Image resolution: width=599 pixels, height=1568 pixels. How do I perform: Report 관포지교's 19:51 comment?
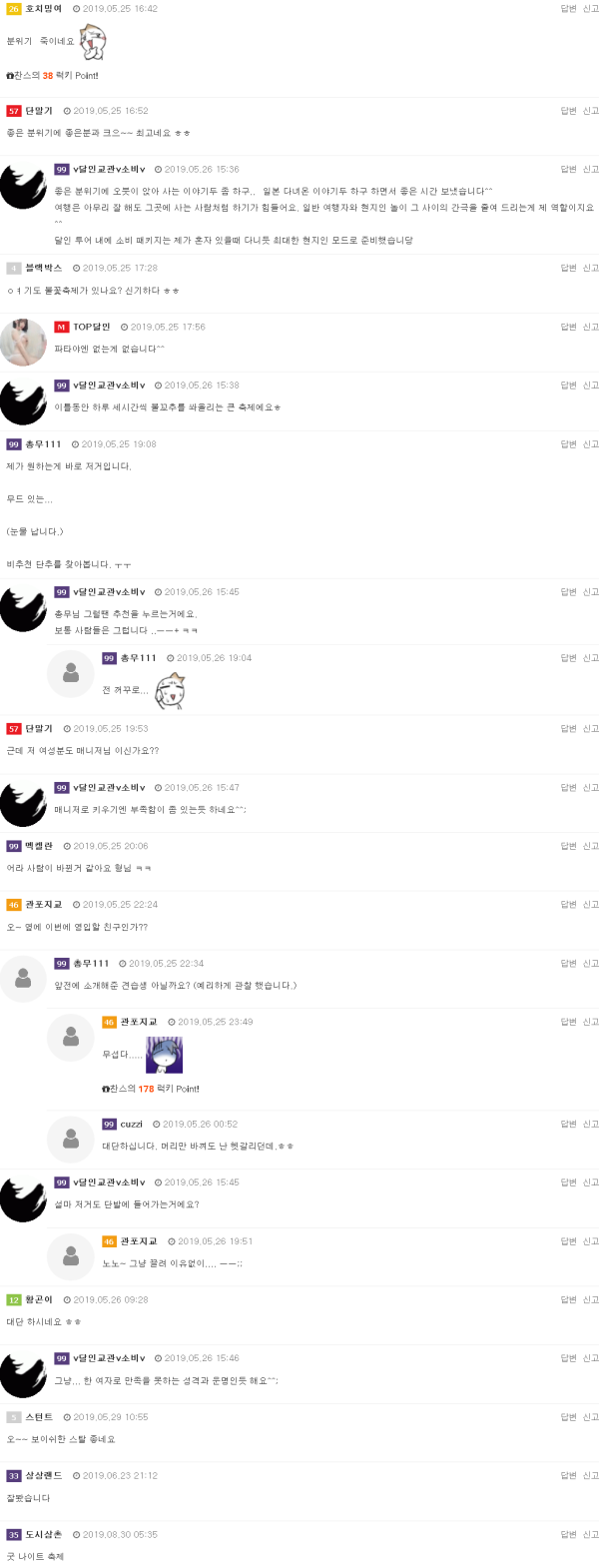[591, 1241]
